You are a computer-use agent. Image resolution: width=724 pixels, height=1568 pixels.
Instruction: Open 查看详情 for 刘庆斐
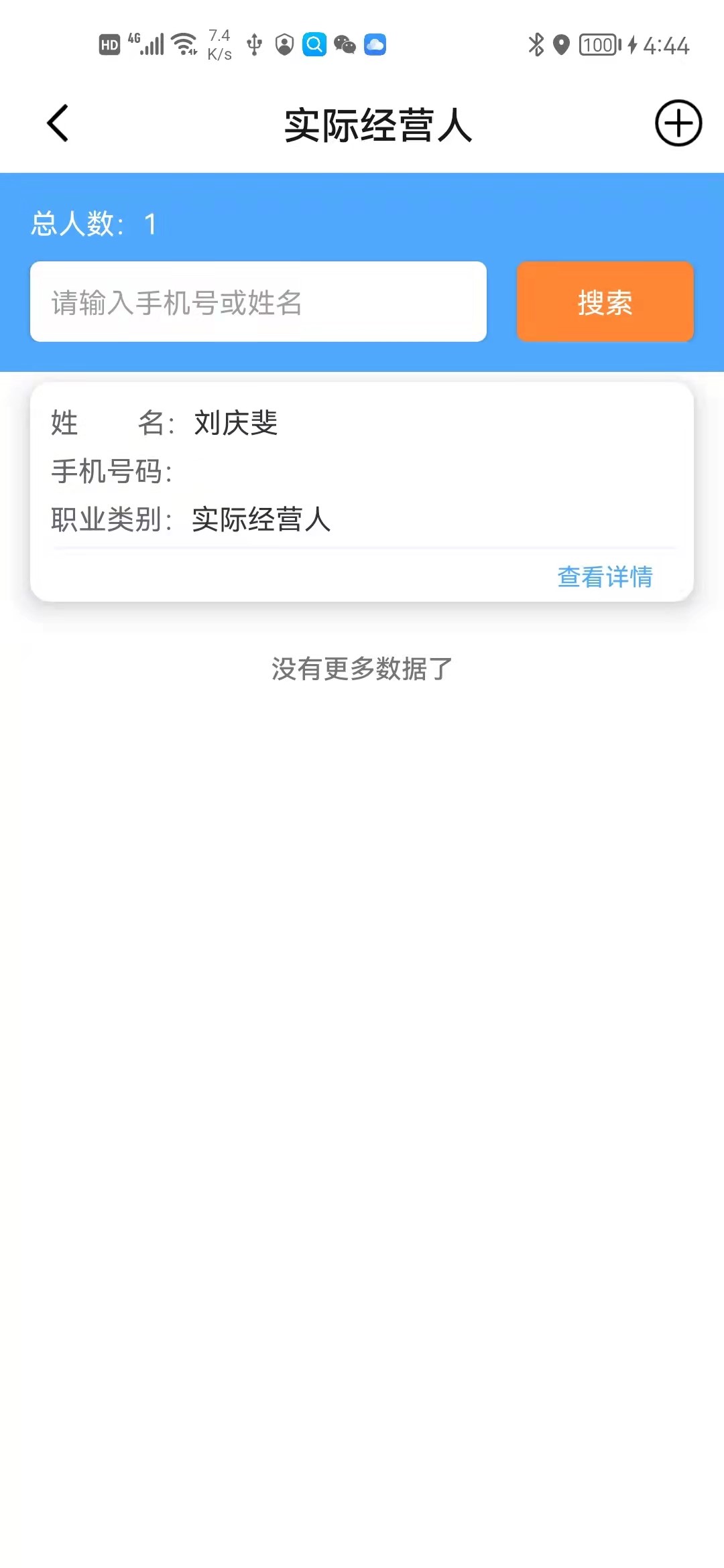click(605, 577)
